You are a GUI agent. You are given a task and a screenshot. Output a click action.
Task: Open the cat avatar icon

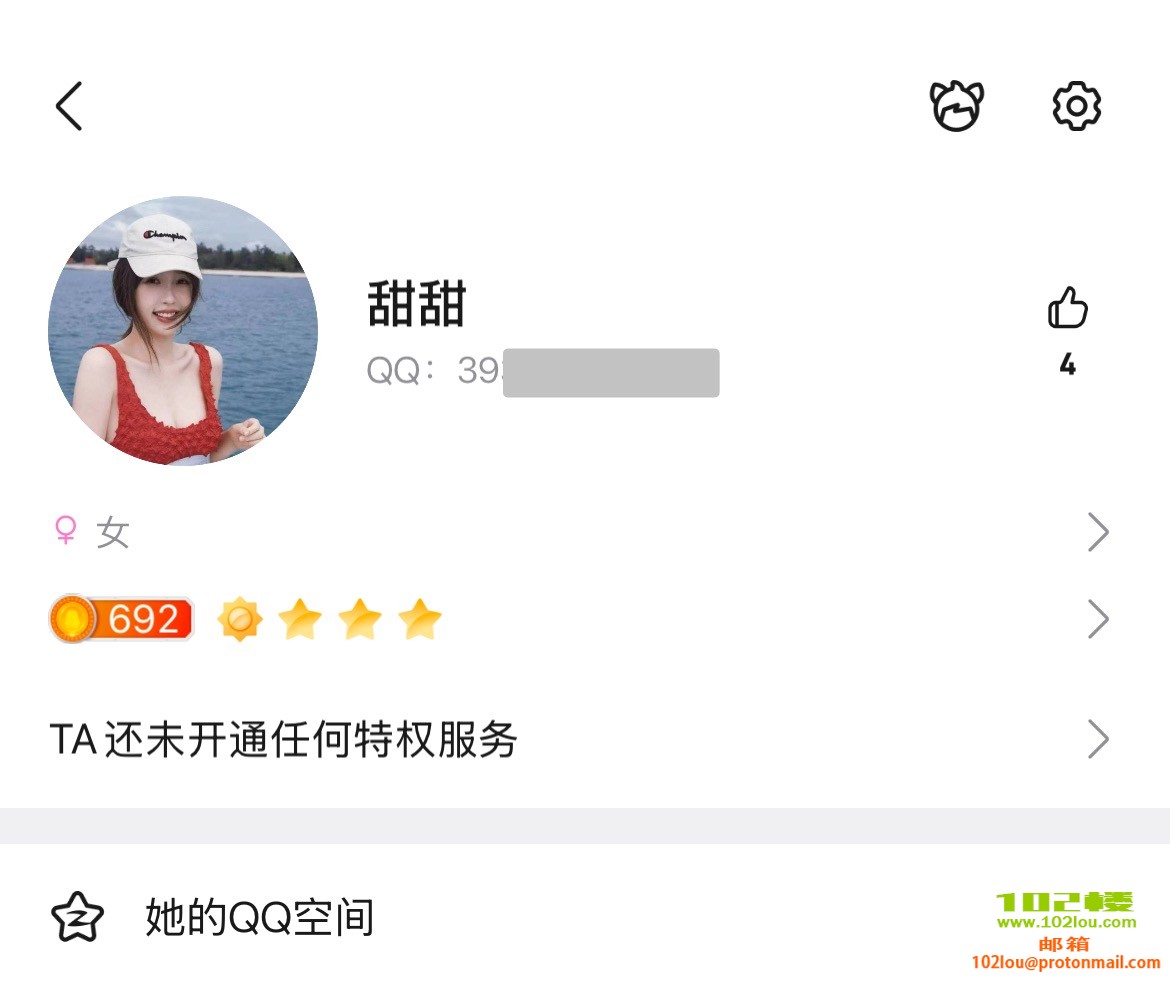(x=957, y=106)
